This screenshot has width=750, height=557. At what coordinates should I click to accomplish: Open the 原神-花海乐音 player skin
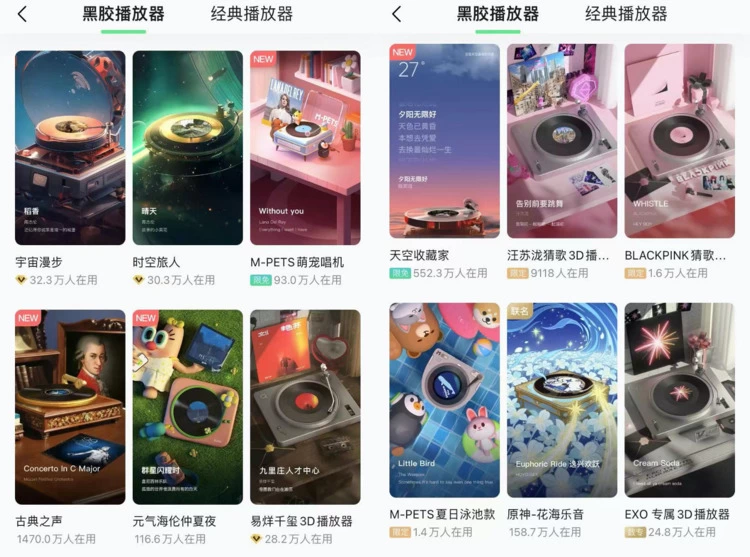561,400
